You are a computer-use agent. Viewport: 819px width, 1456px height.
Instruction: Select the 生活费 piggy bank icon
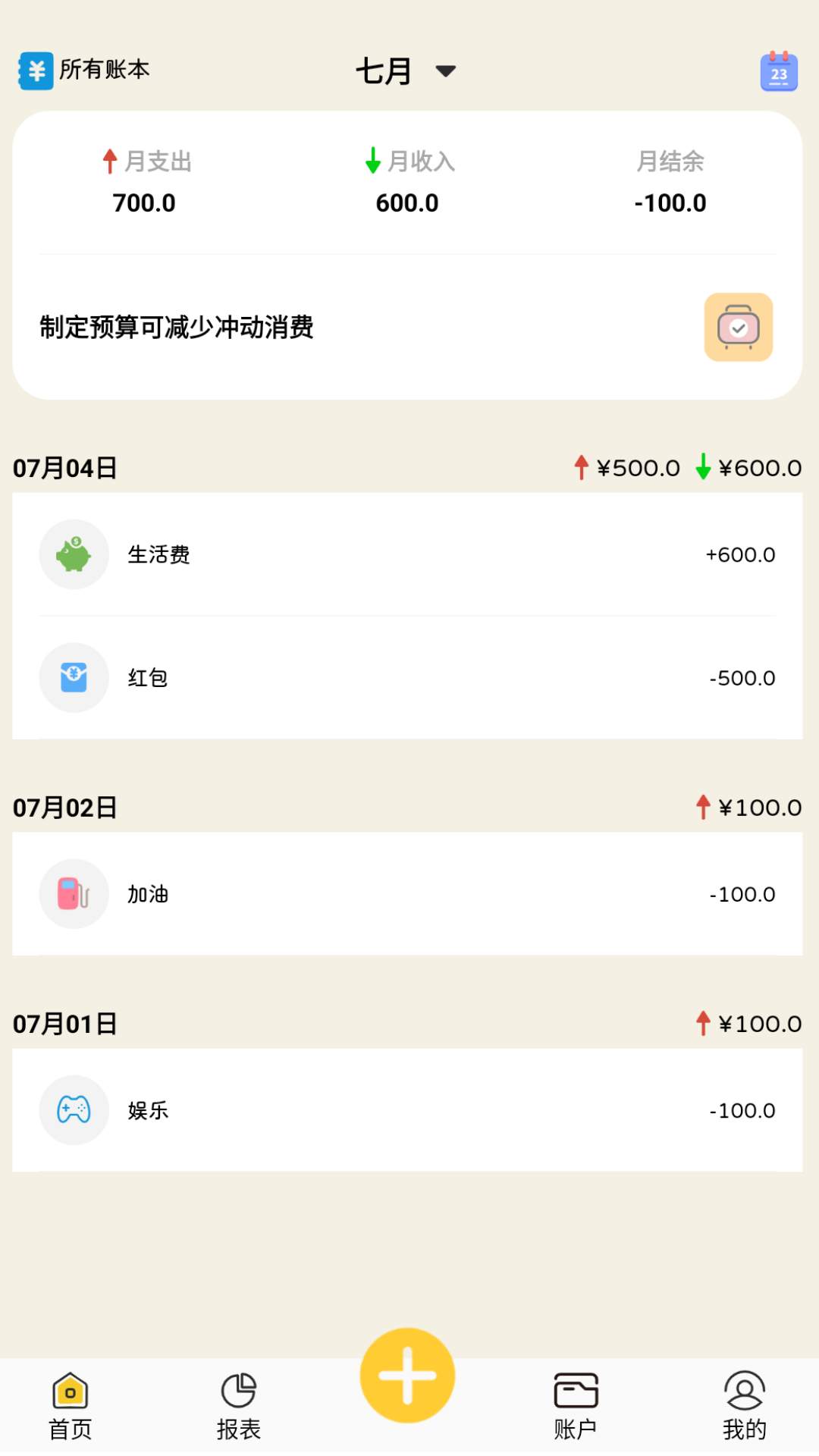74,554
